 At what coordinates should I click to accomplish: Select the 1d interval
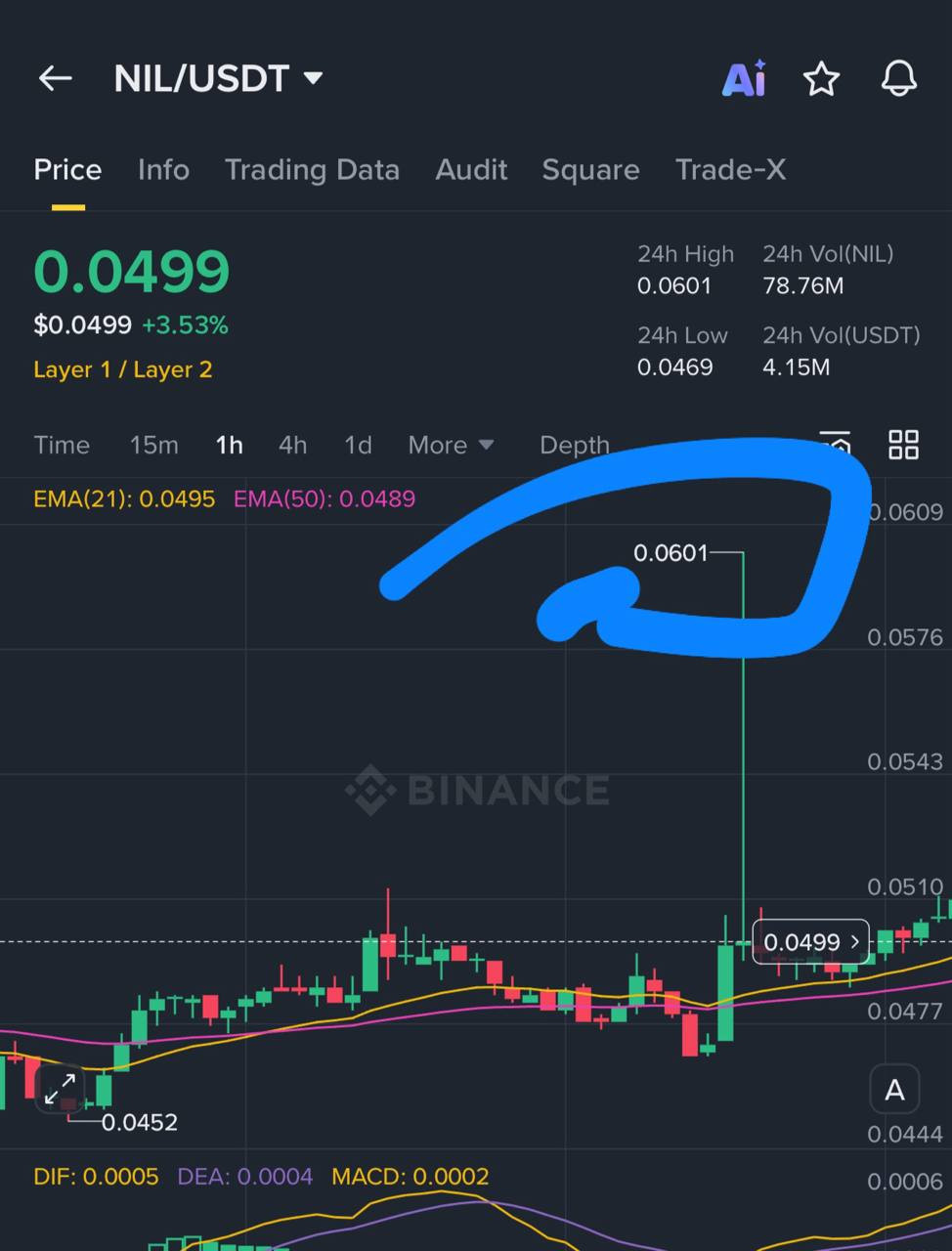(358, 446)
